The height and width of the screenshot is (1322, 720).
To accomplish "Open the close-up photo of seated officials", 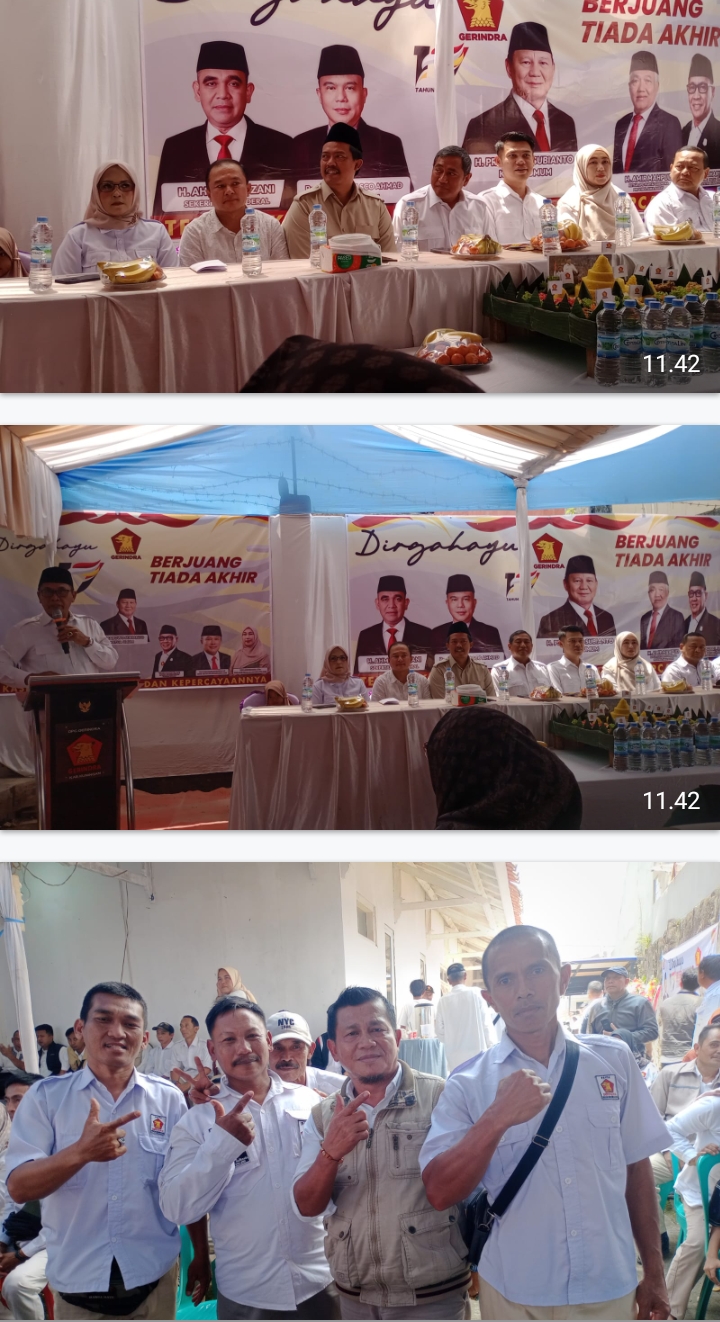I will (x=360, y=196).
